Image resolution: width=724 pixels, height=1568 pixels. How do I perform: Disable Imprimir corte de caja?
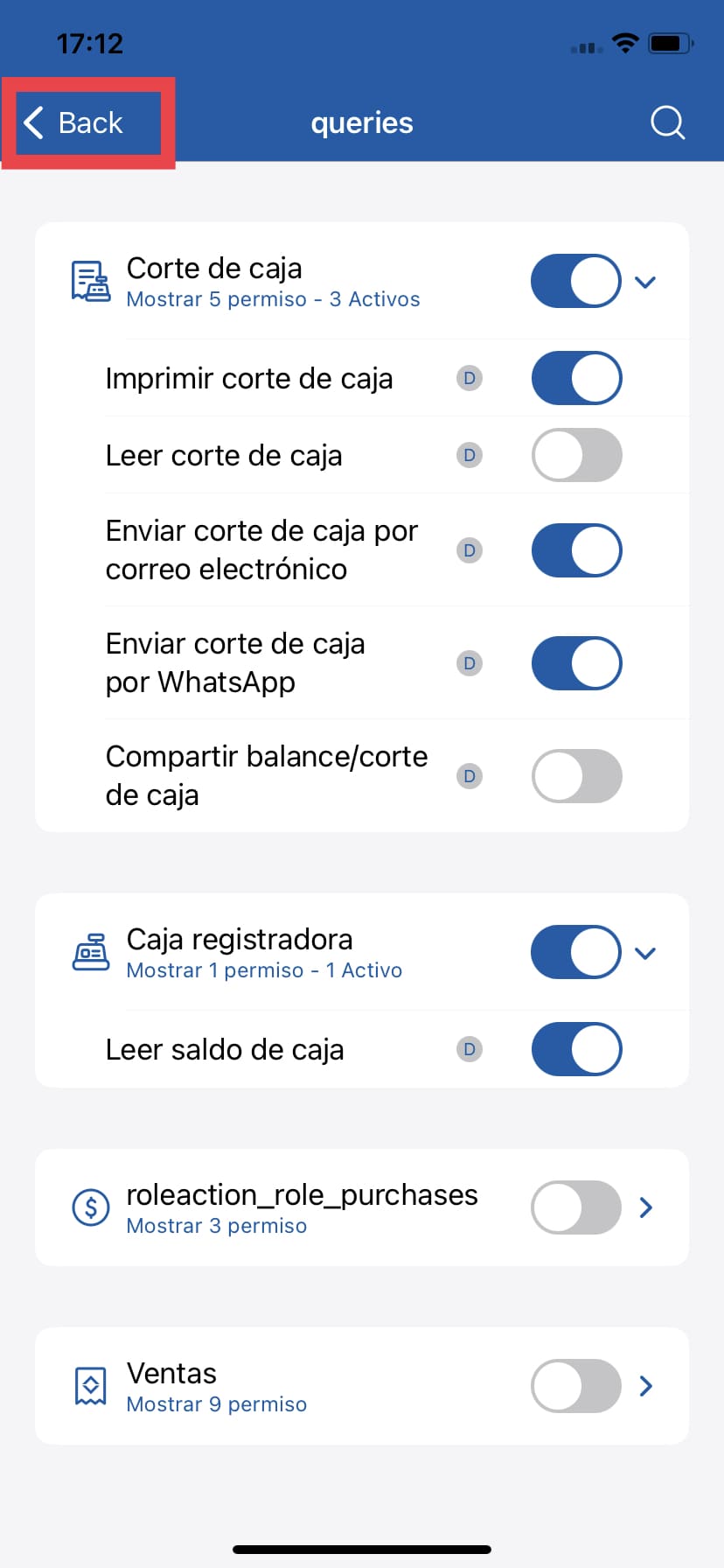(x=576, y=378)
